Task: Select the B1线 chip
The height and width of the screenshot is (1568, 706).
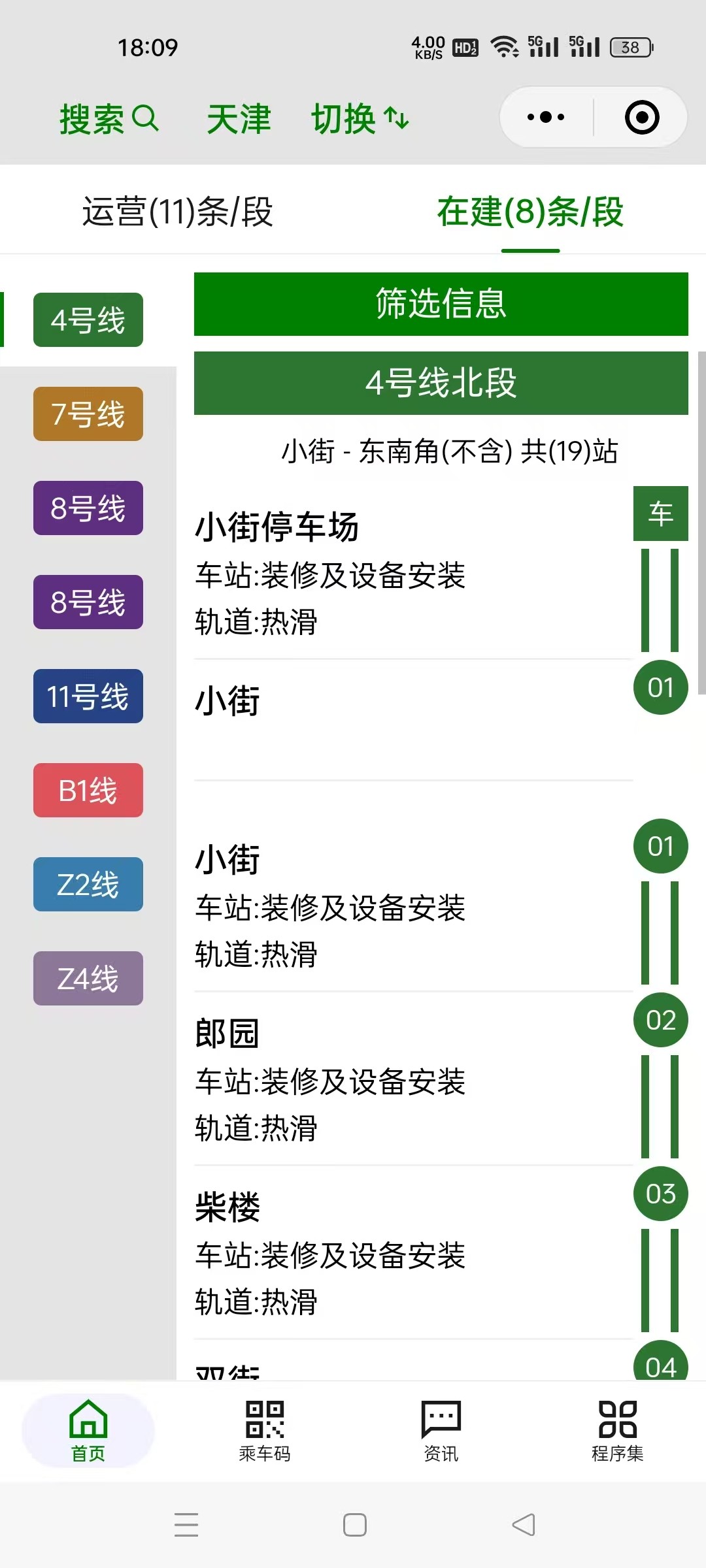Action: point(88,790)
